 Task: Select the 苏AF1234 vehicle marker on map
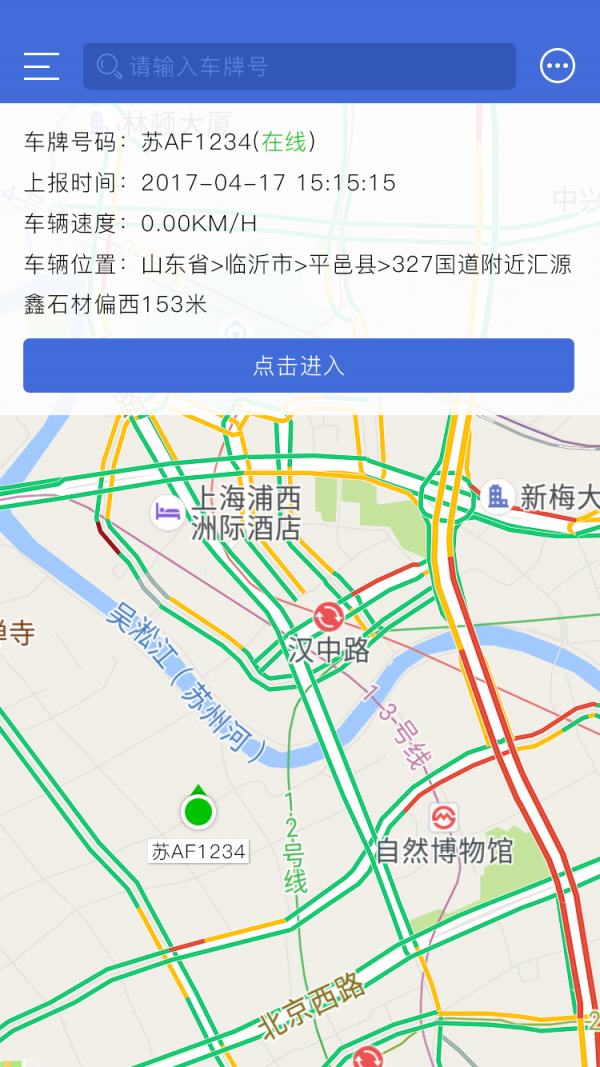point(198,811)
